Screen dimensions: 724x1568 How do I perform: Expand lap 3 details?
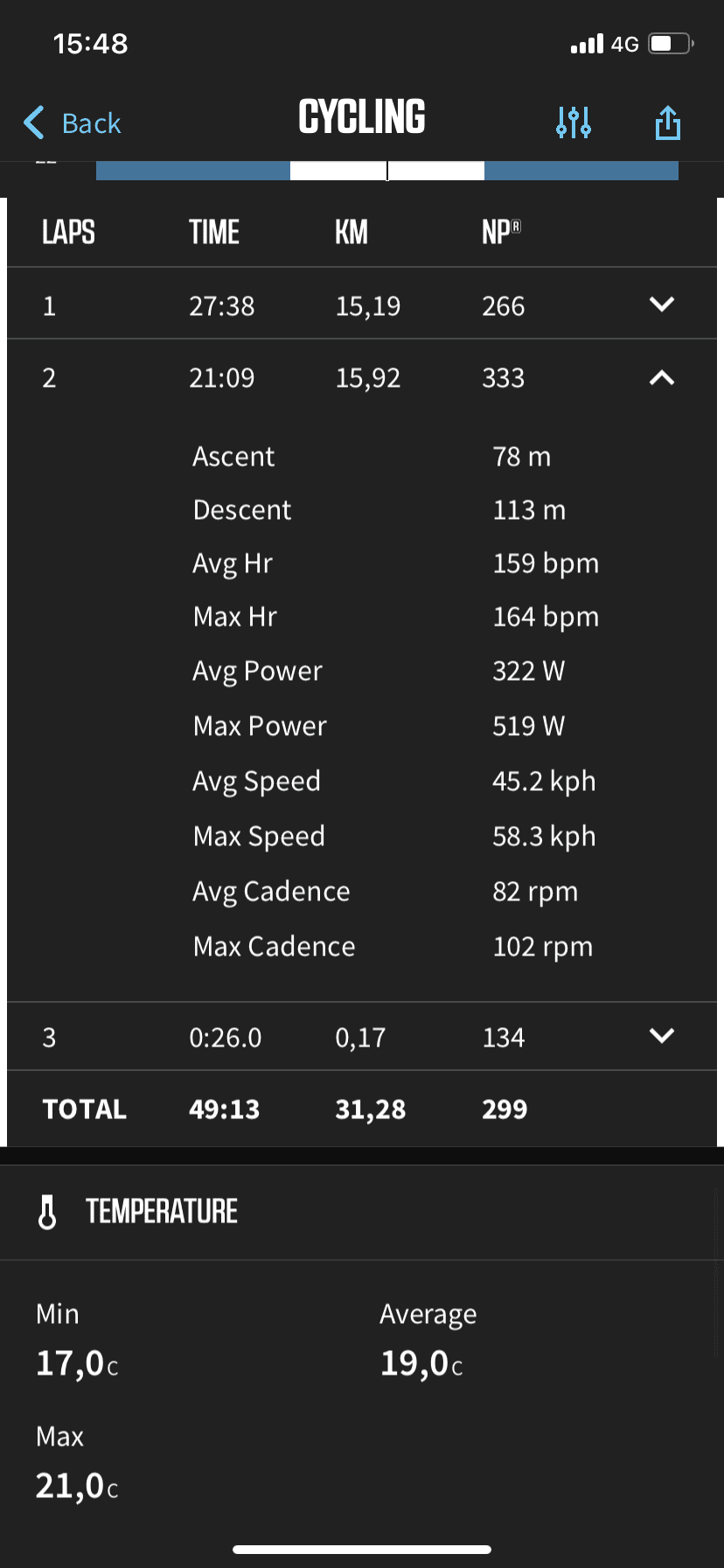(x=662, y=1036)
